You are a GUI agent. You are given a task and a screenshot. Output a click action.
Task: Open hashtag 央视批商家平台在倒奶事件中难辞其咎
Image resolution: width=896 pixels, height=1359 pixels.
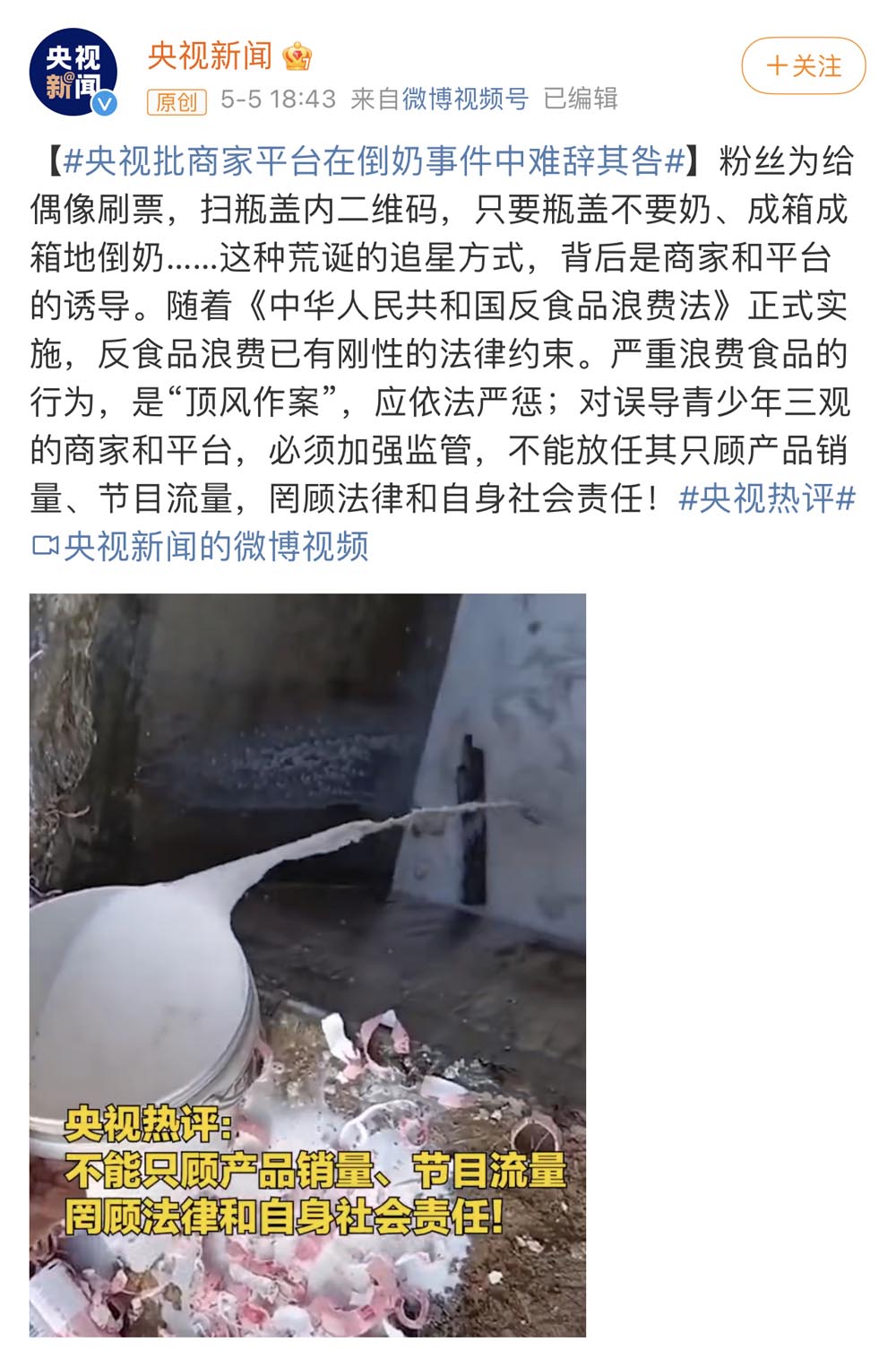click(375, 161)
